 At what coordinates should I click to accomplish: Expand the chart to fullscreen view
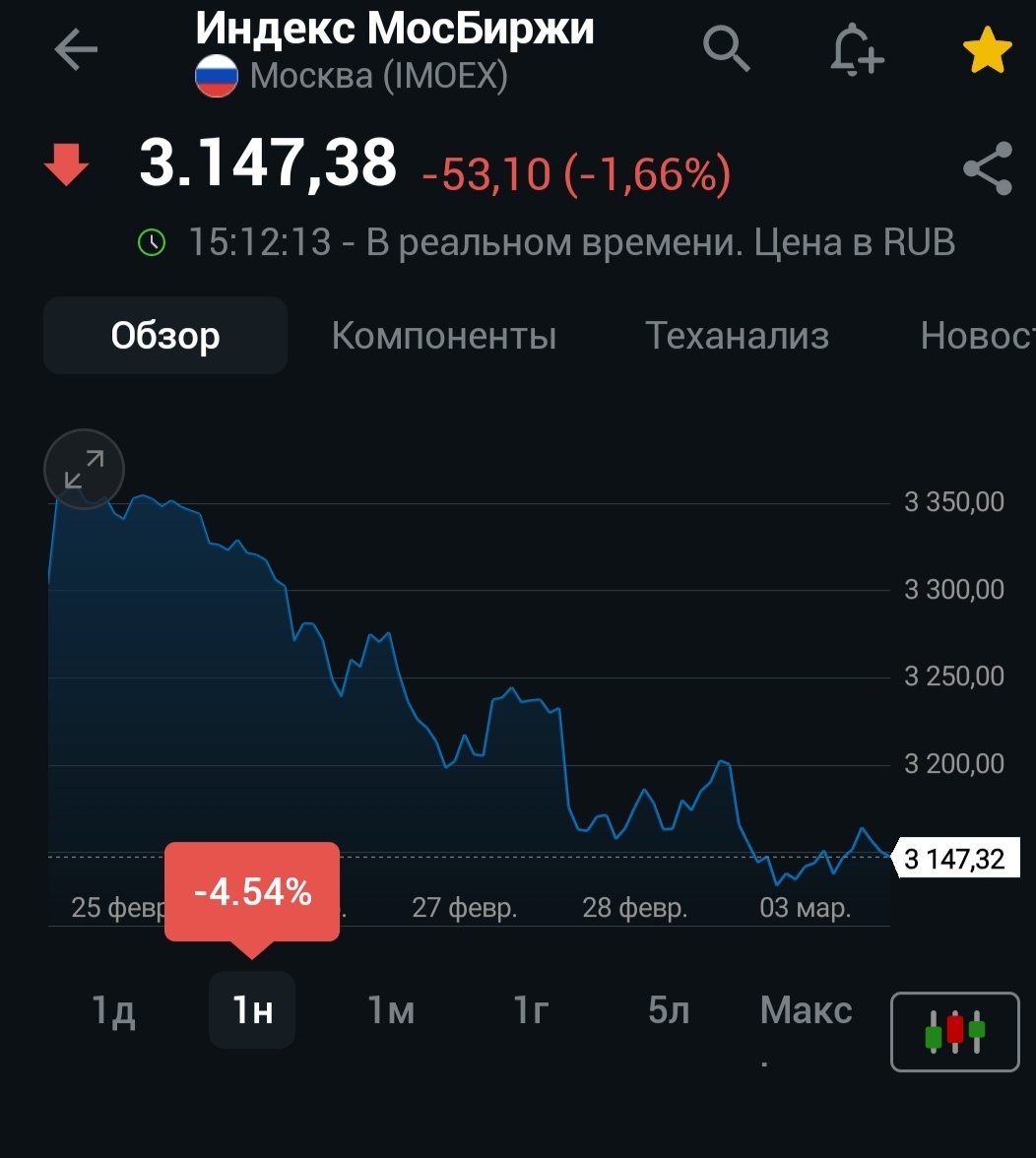(84, 470)
